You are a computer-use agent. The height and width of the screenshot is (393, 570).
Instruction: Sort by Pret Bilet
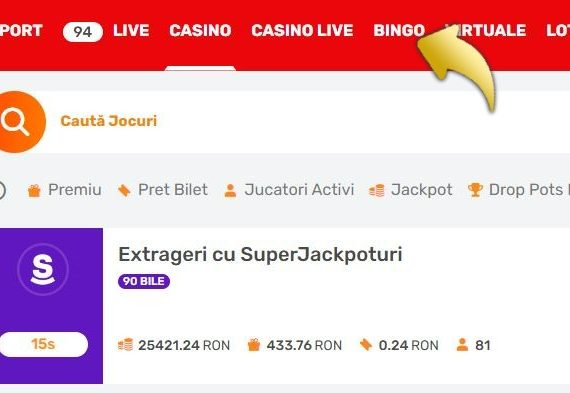(163, 190)
